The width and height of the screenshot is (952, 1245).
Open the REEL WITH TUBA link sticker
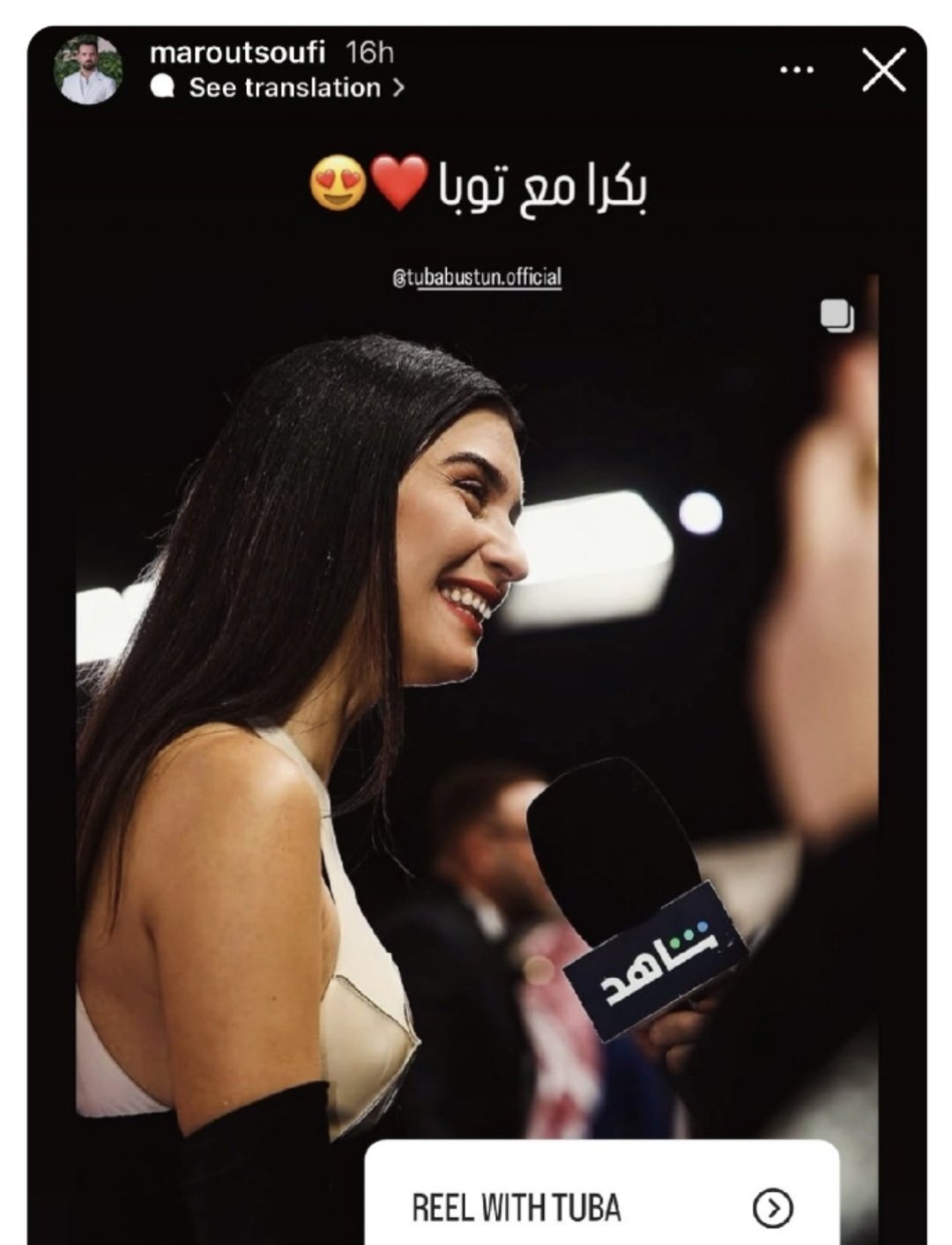click(x=602, y=1207)
